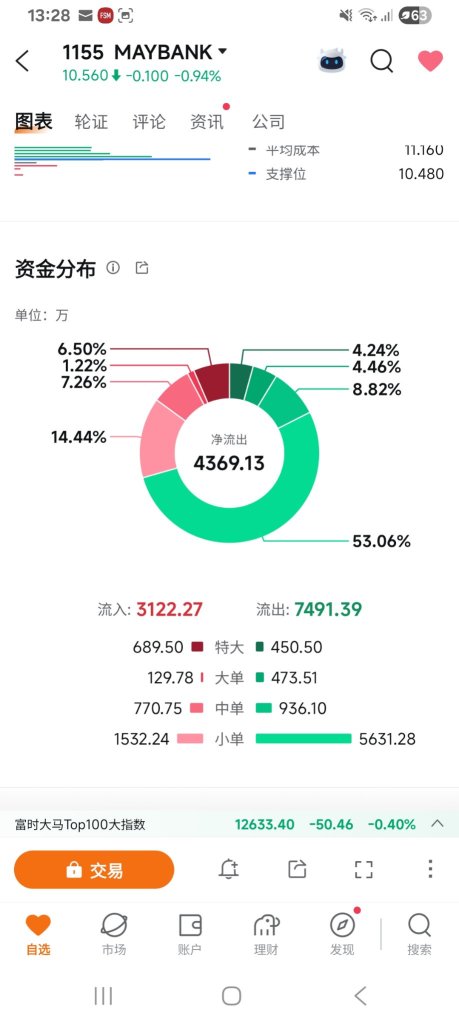Expand the 富时大马Top100大指数 bar
The width and height of the screenshot is (459, 1024).
[437, 824]
